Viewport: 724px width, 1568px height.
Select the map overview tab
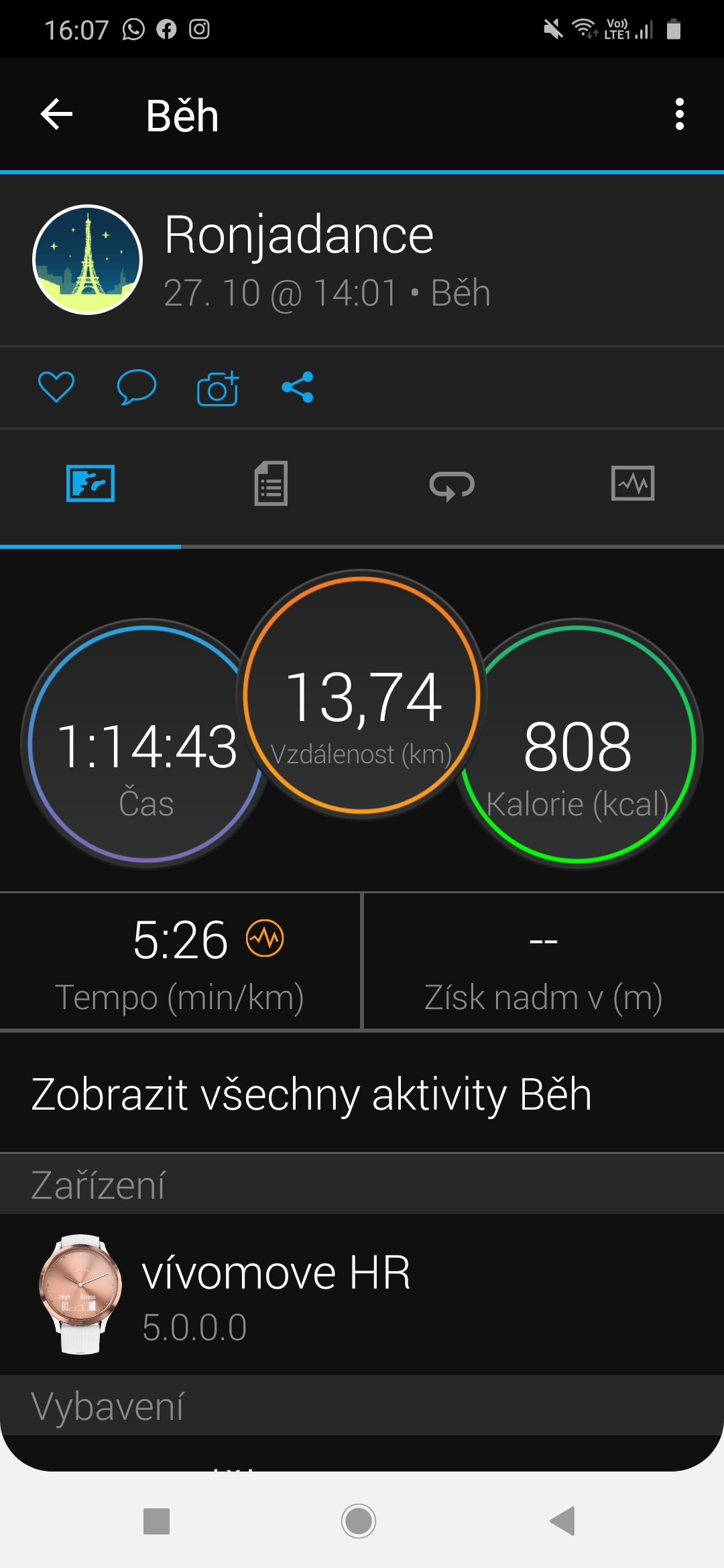click(90, 483)
